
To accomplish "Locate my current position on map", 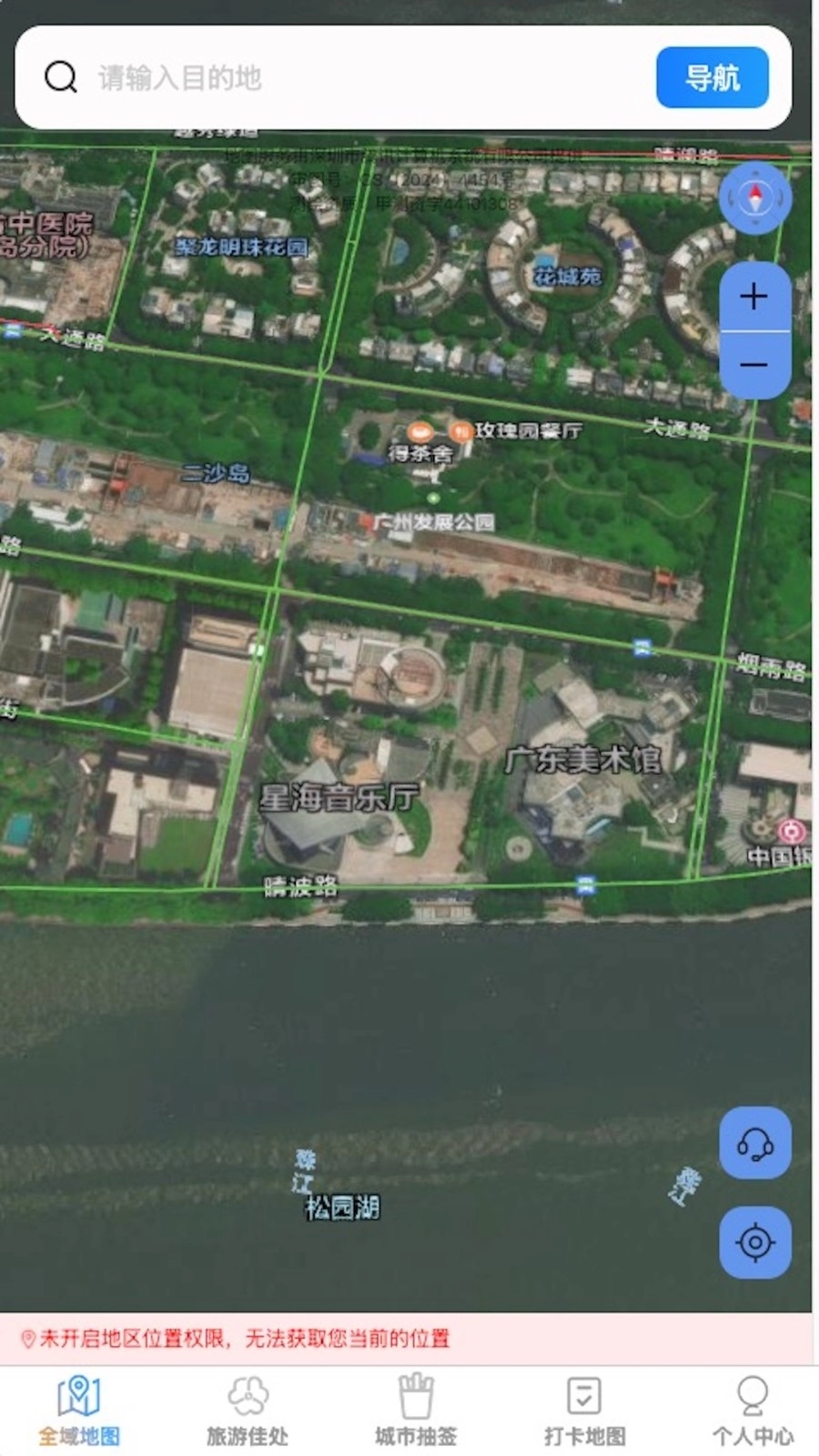I will click(754, 1242).
